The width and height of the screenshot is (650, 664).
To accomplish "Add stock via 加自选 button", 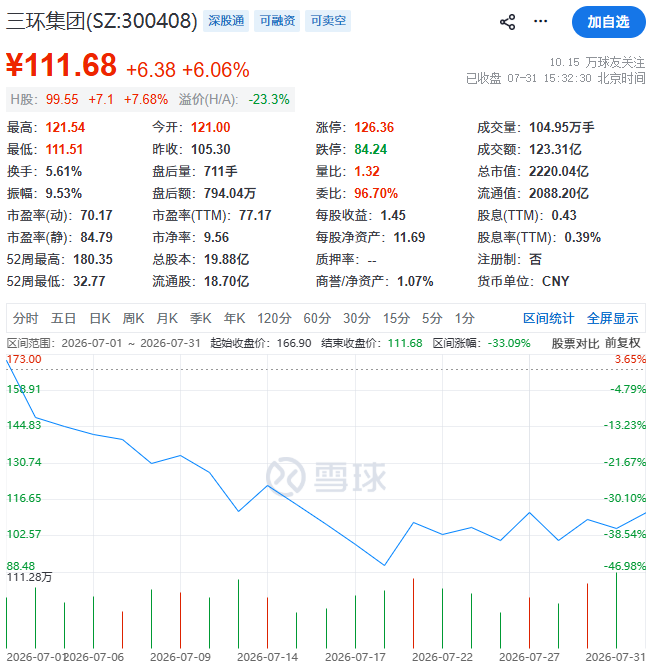I will coord(609,22).
